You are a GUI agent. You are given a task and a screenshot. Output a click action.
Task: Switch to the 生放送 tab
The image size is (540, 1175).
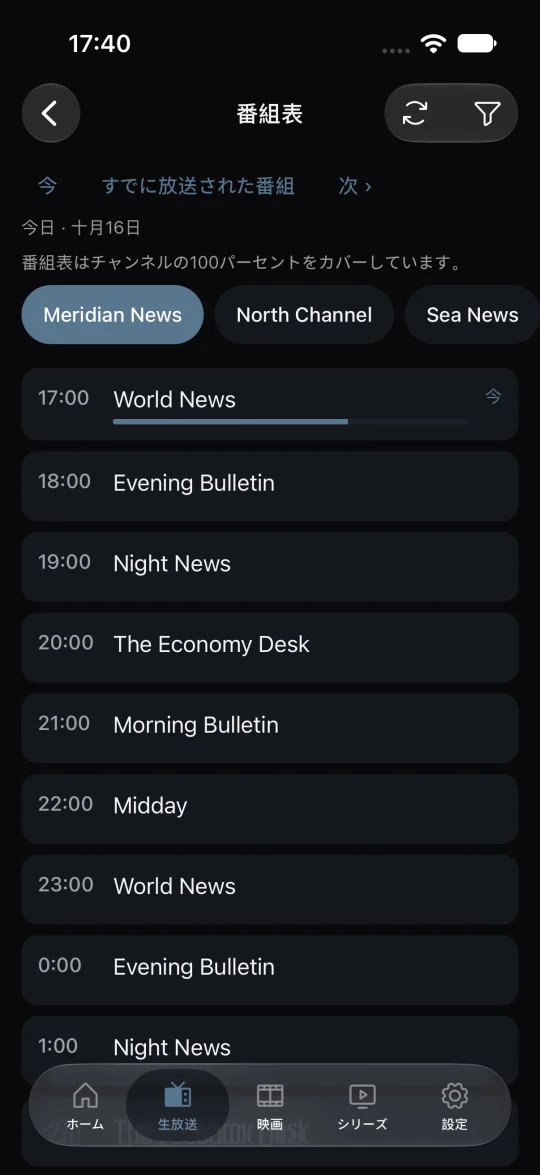click(x=178, y=1105)
